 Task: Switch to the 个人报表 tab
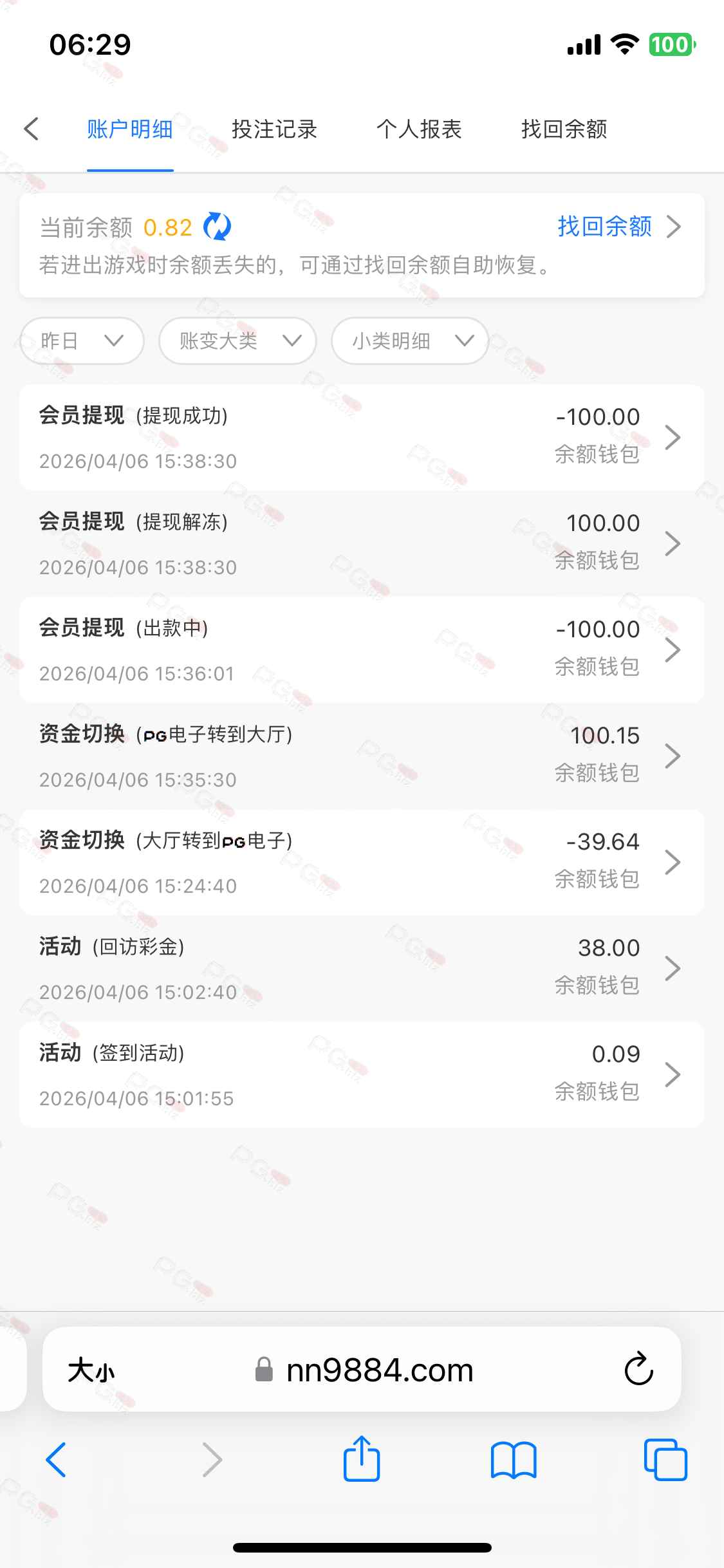[419, 129]
